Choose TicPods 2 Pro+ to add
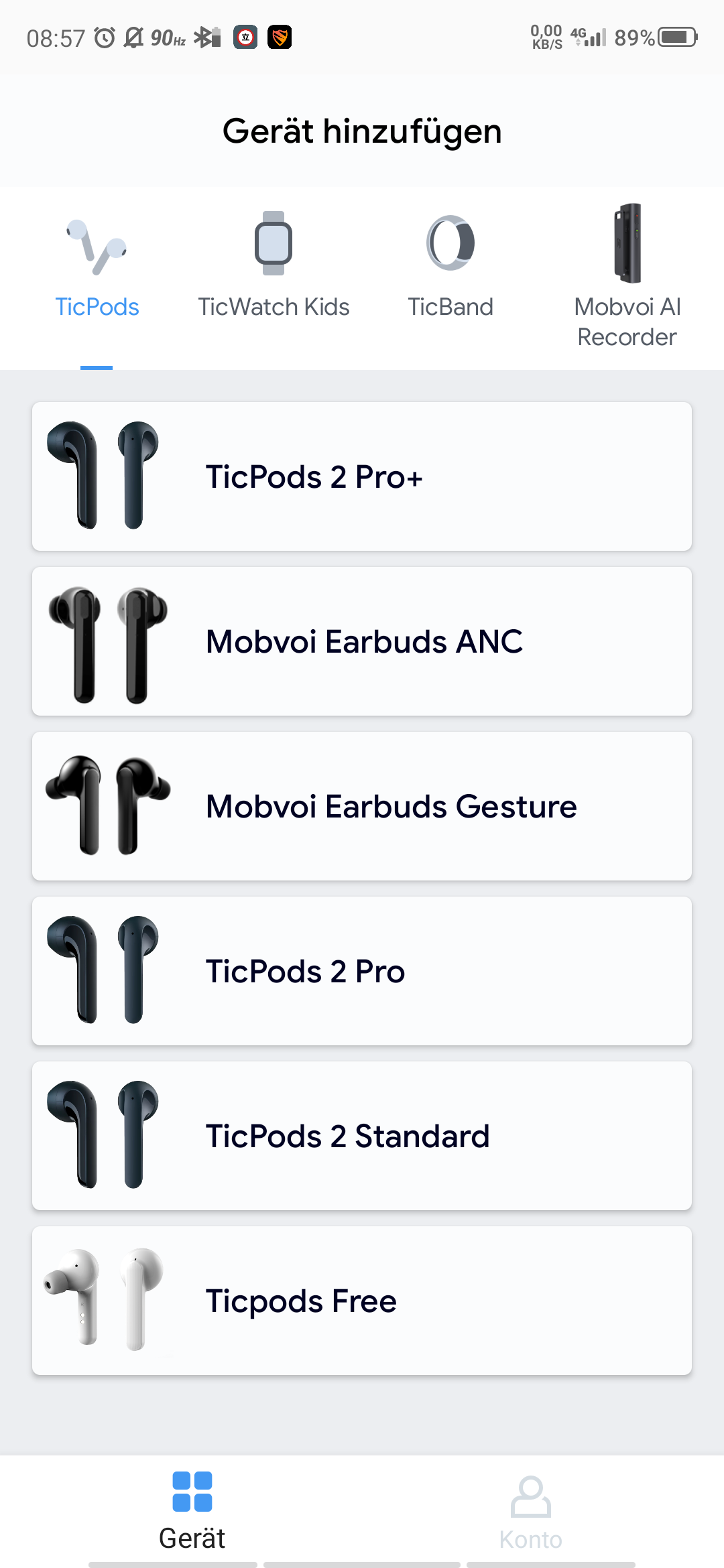Image resolution: width=724 pixels, height=1568 pixels. pos(362,476)
